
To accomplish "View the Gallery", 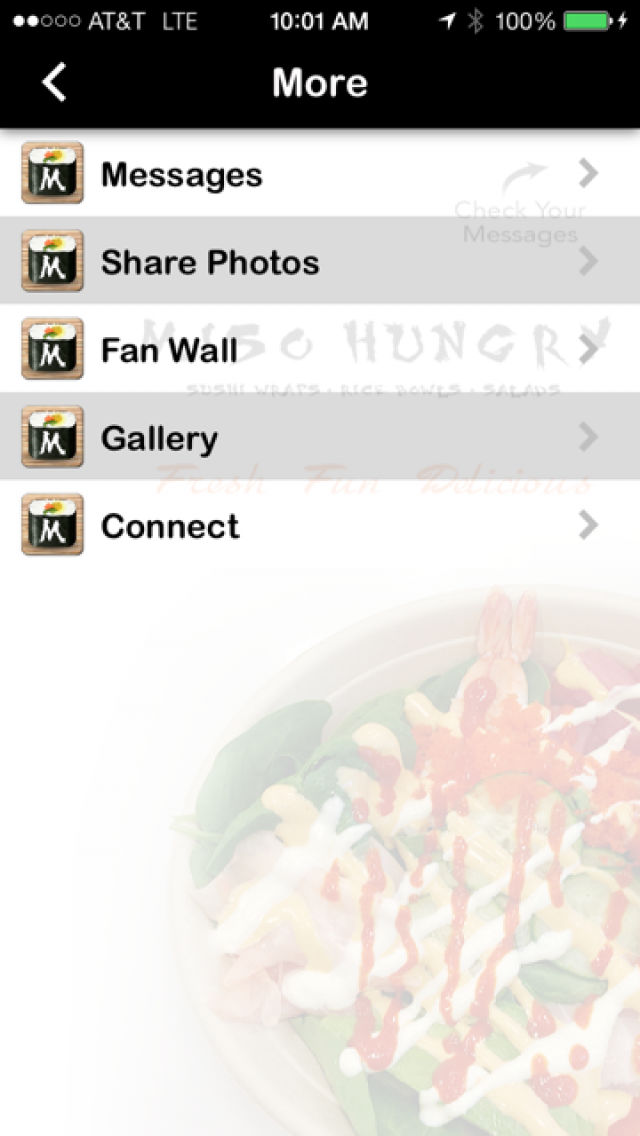I will pyautogui.click(x=320, y=437).
